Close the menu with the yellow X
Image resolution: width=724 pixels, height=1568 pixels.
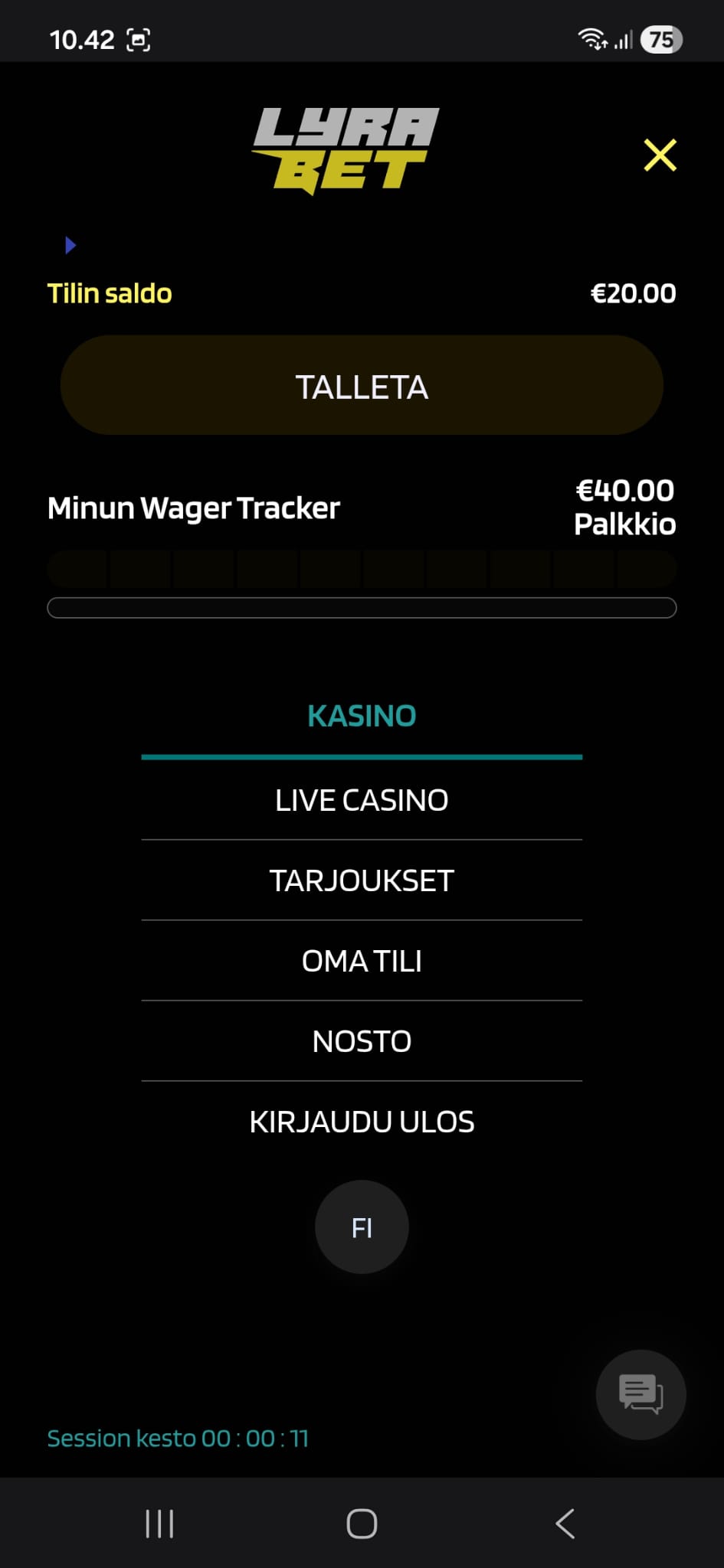tap(660, 155)
